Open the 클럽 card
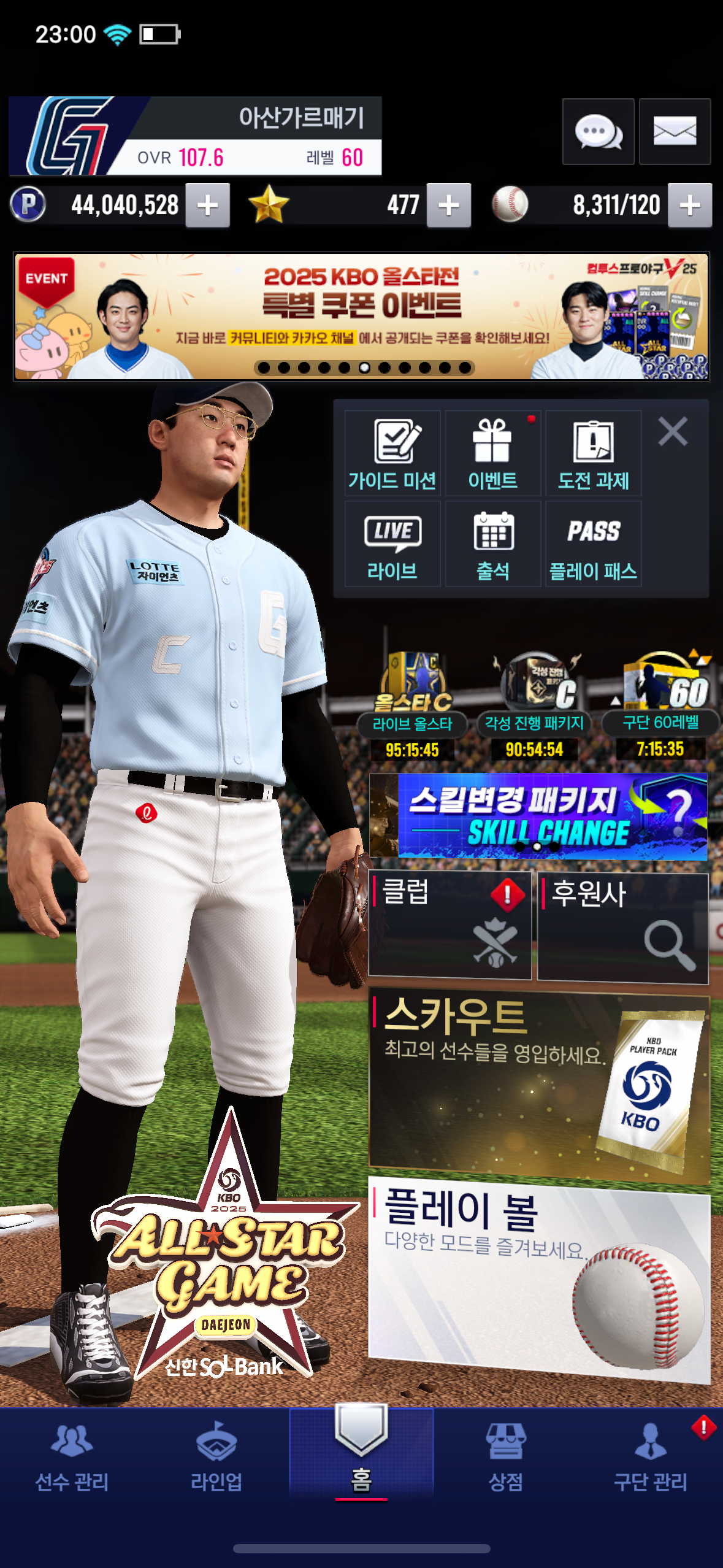Screen dimensions: 723x1568 tap(449, 926)
